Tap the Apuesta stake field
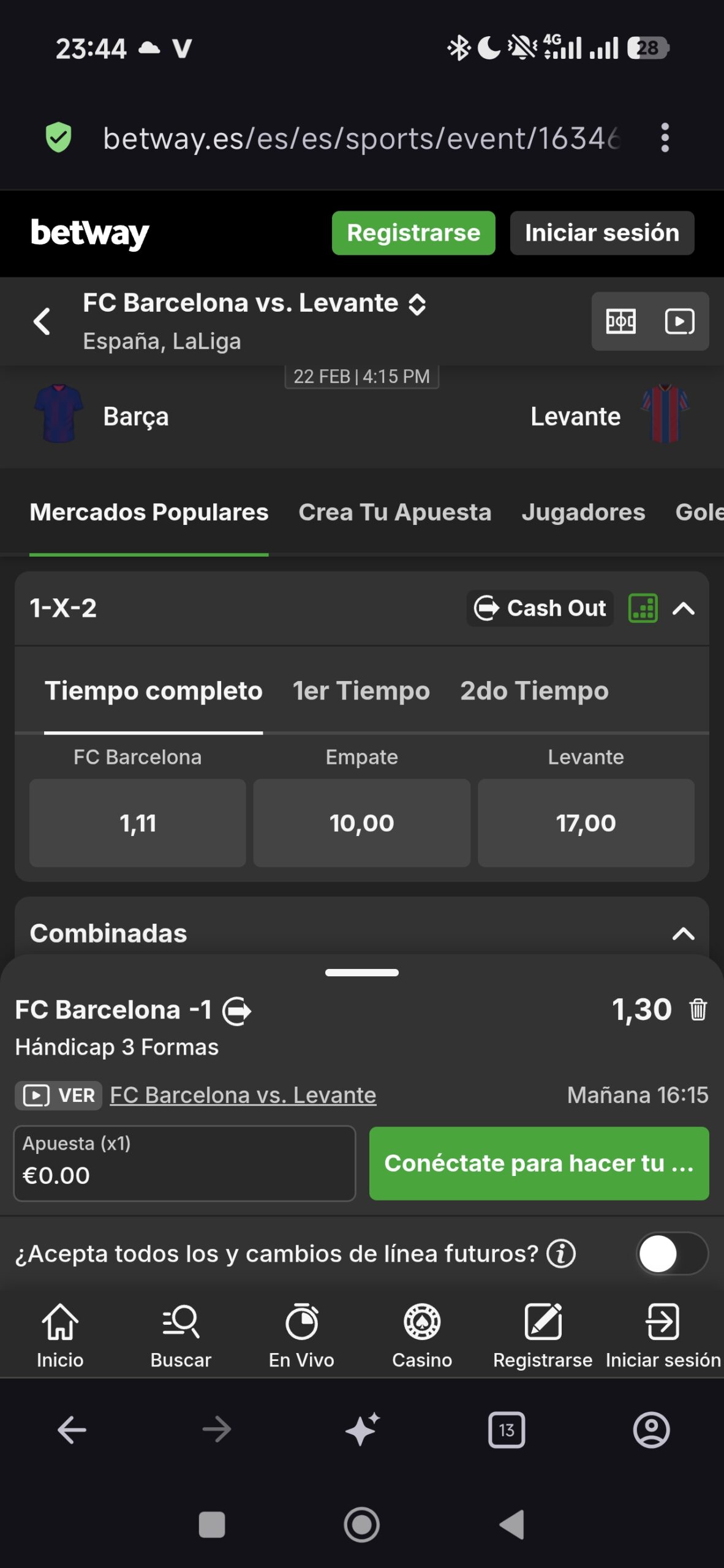724x1568 pixels. (x=184, y=1163)
